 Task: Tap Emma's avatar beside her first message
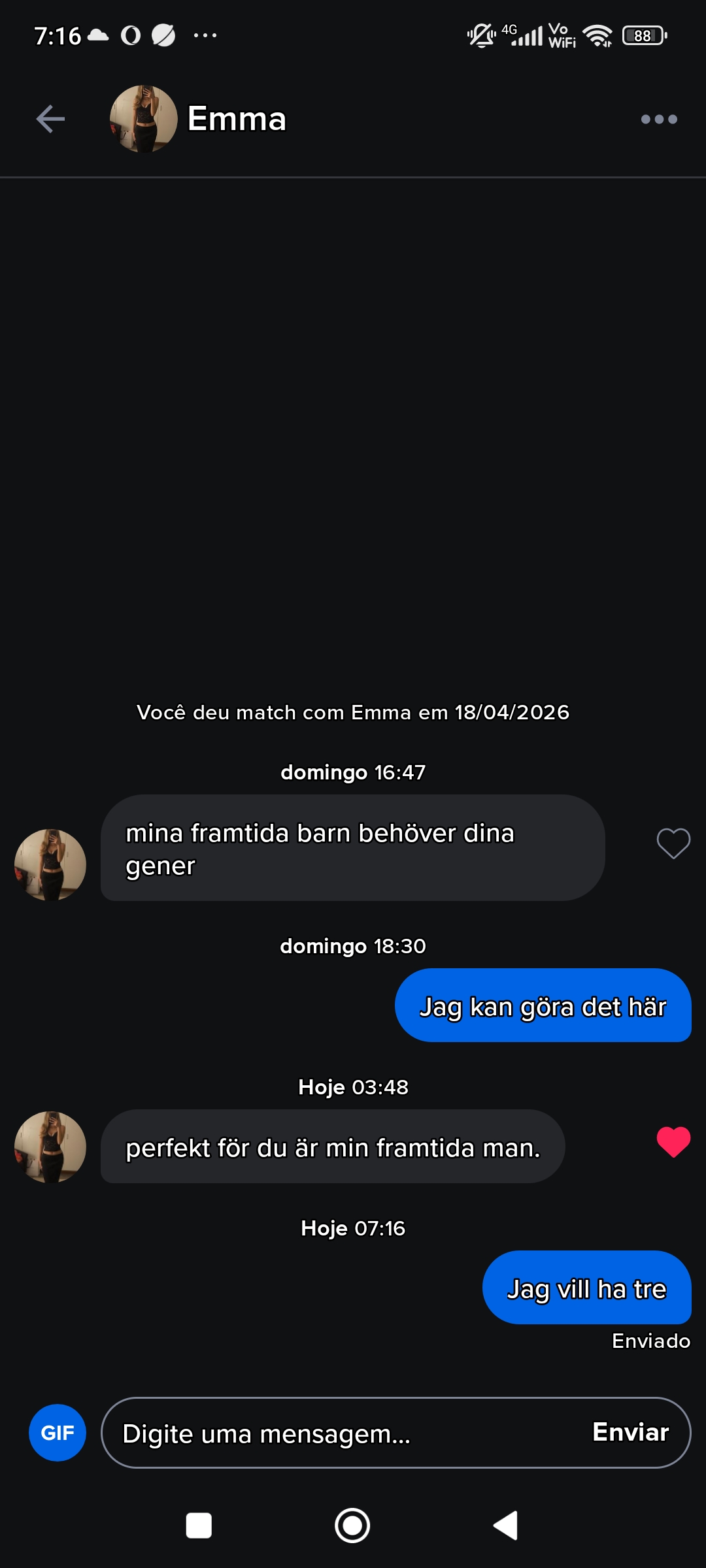[x=50, y=864]
